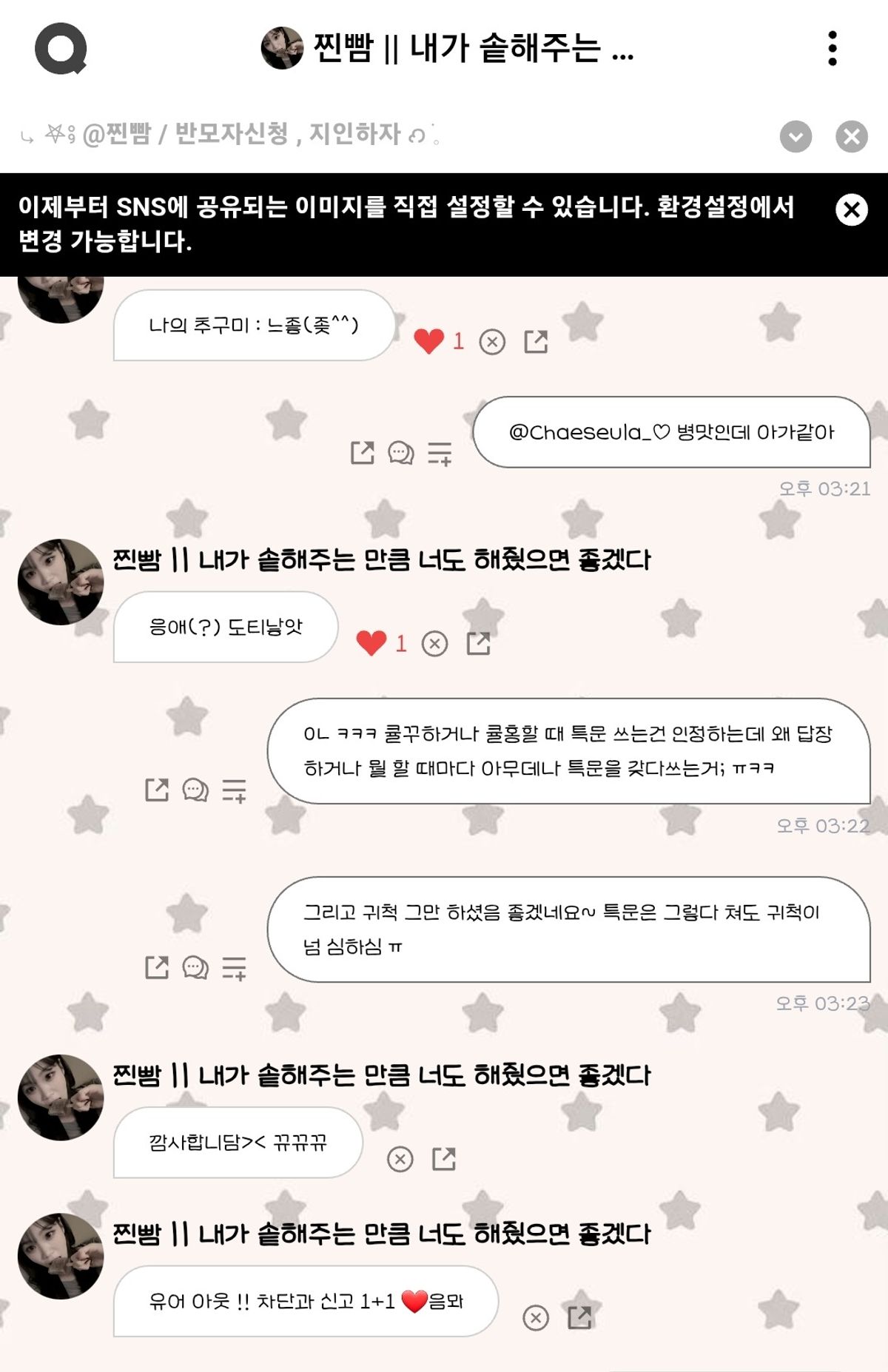Image resolution: width=888 pixels, height=1372 pixels.
Task: Open the three-dot overflow menu
Action: 832,49
